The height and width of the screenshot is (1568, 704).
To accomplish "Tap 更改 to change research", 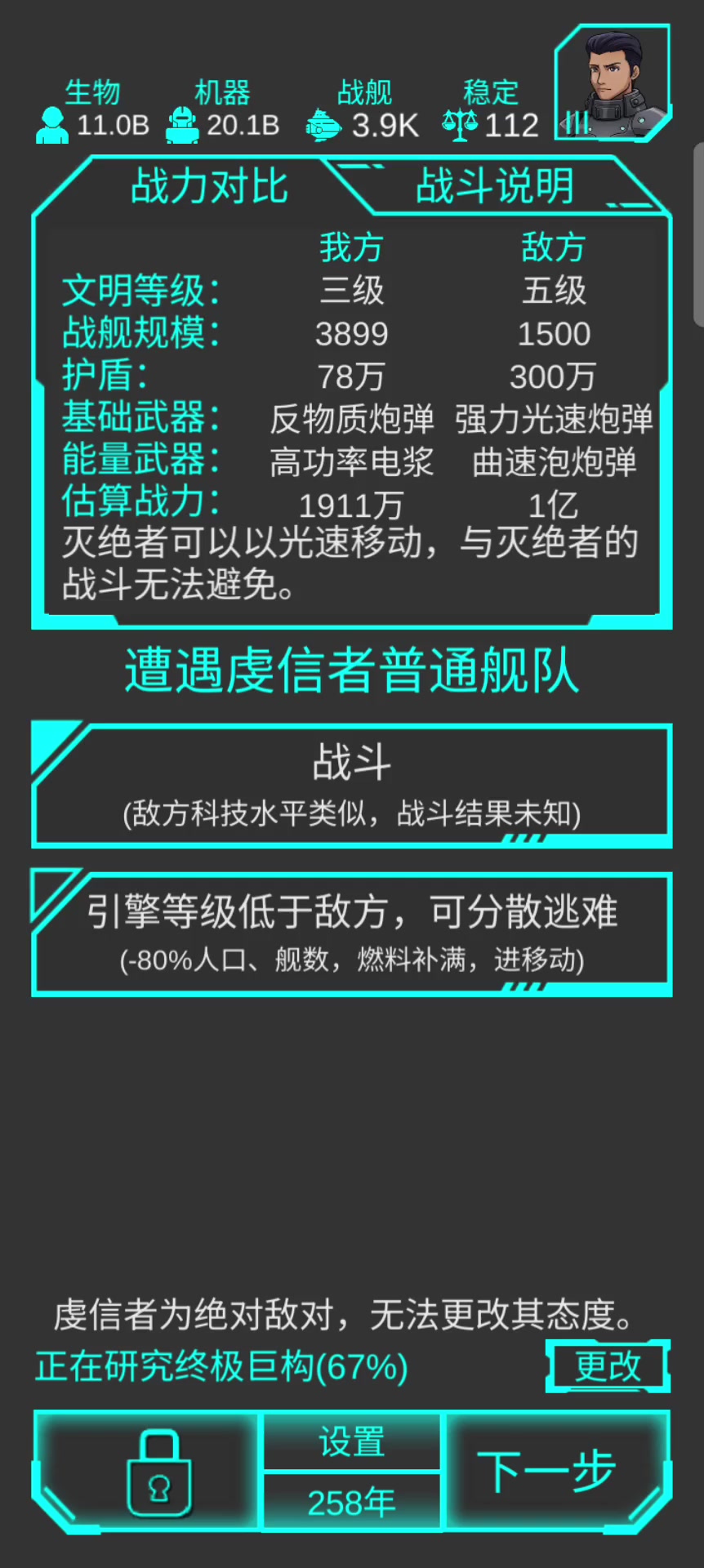I will pos(608,1365).
